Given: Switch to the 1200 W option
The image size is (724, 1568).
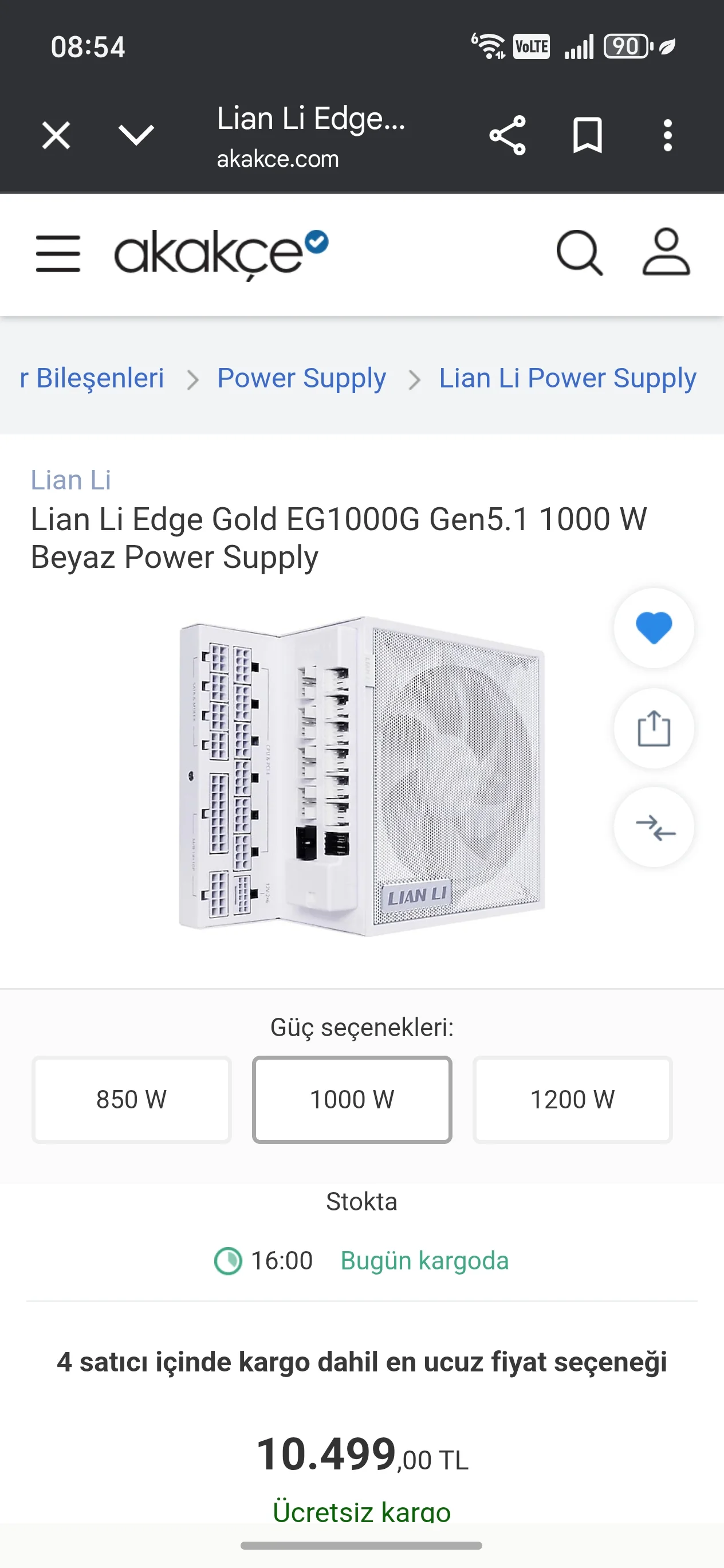Looking at the screenshot, I should tap(572, 1099).
